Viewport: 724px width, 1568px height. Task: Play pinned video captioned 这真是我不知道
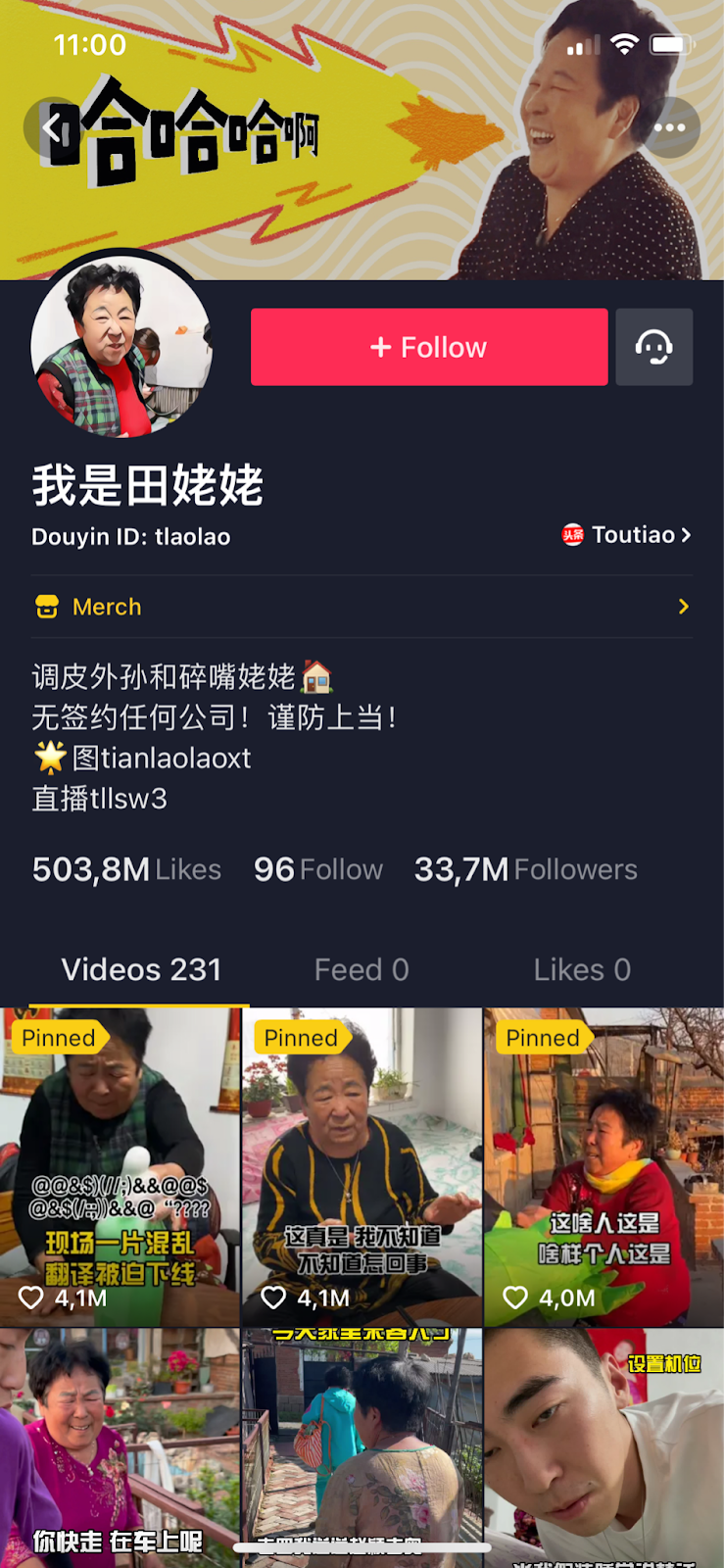click(x=362, y=1166)
